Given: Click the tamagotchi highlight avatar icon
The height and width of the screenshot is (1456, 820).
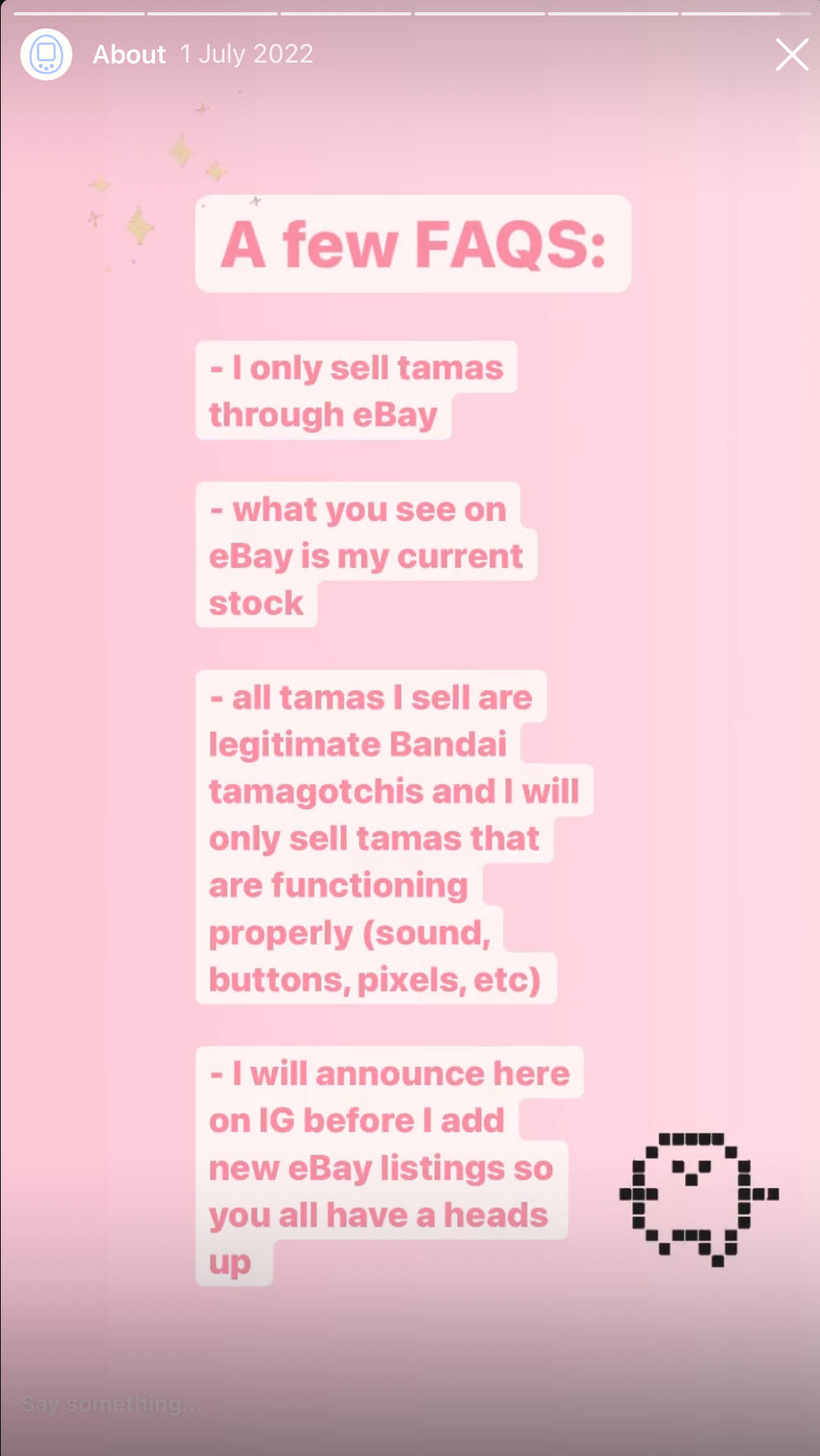Looking at the screenshot, I should tap(46, 54).
